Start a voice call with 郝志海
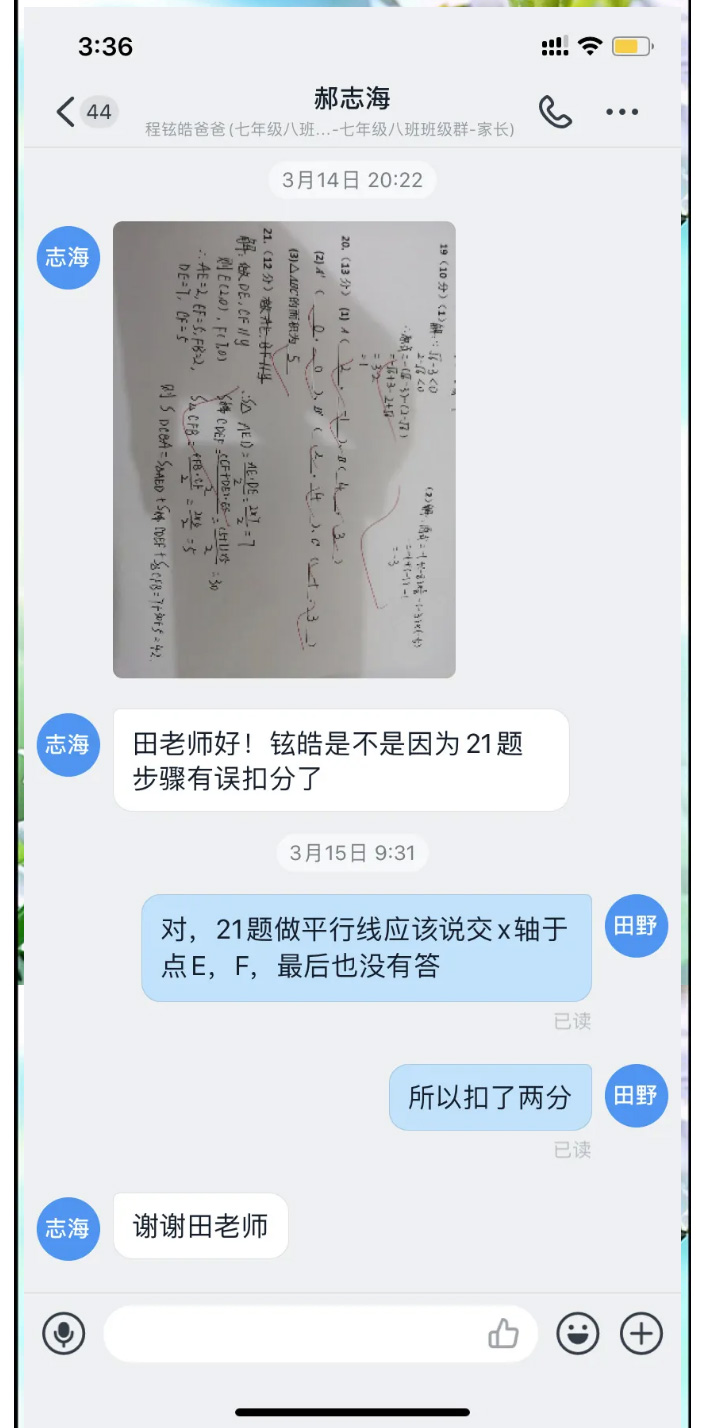This screenshot has height=1428, width=704. pos(555,112)
